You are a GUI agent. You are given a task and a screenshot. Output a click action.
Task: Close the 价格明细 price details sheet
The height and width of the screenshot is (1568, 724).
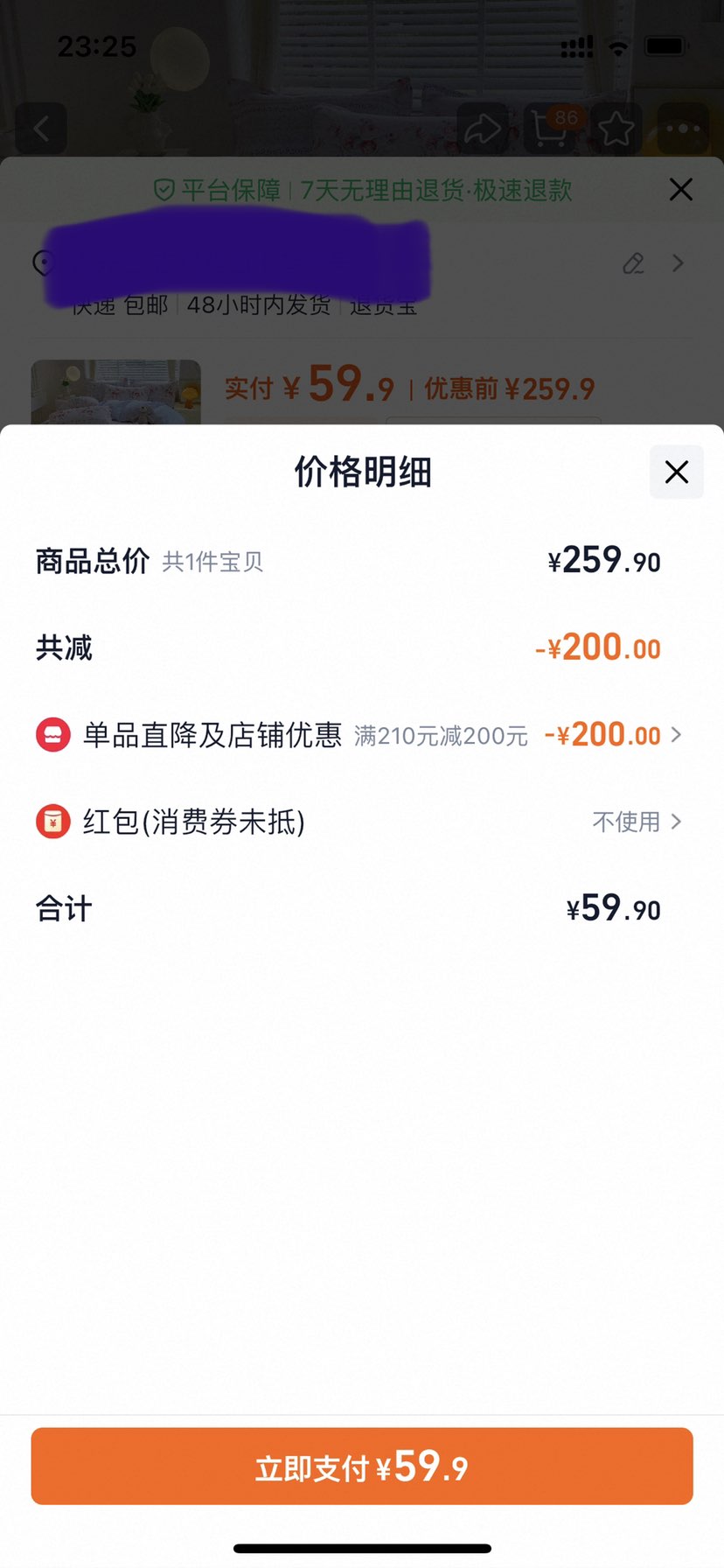[676, 472]
